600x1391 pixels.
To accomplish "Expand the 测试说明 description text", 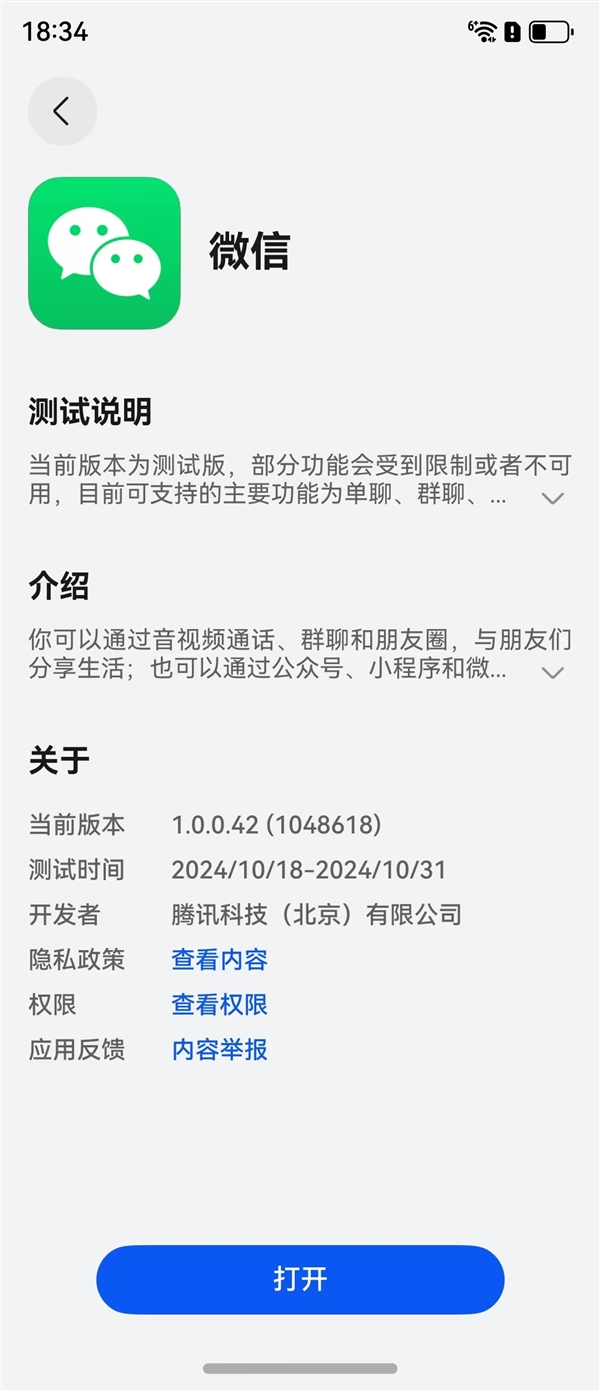I will (552, 497).
